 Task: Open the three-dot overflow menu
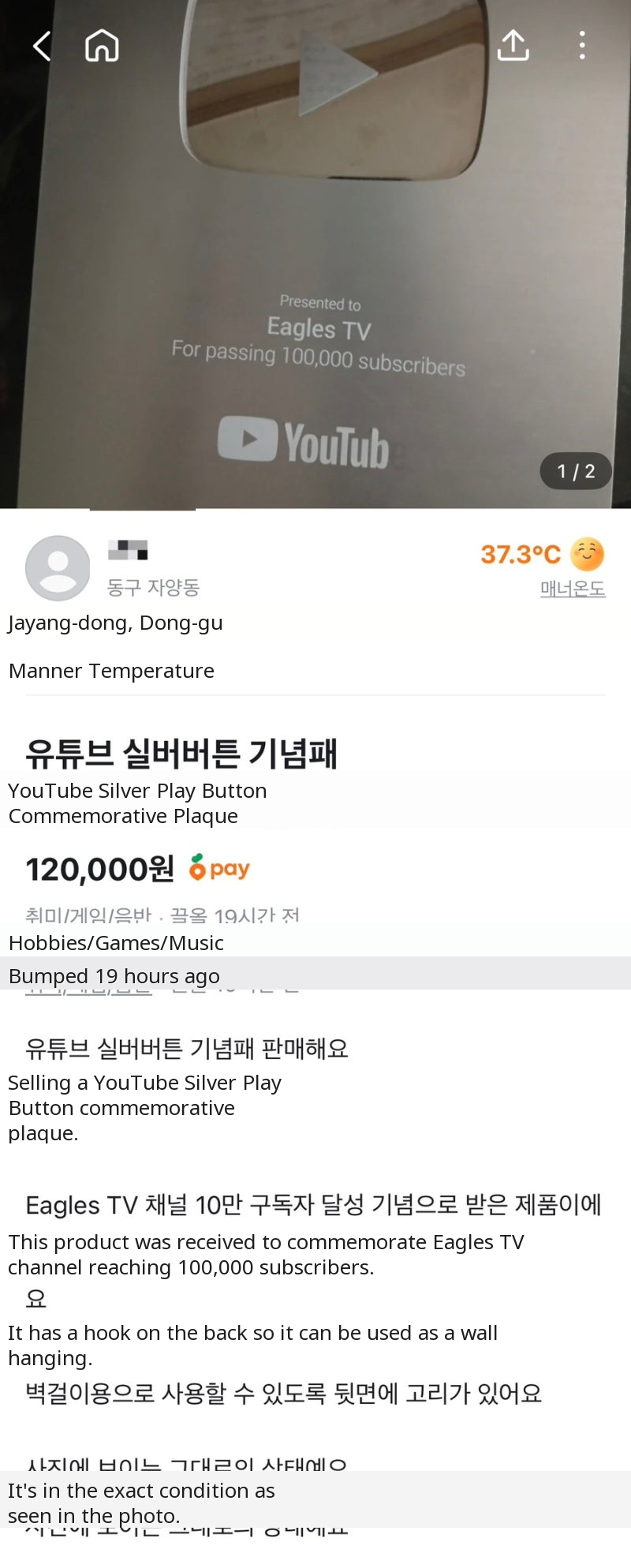(582, 46)
